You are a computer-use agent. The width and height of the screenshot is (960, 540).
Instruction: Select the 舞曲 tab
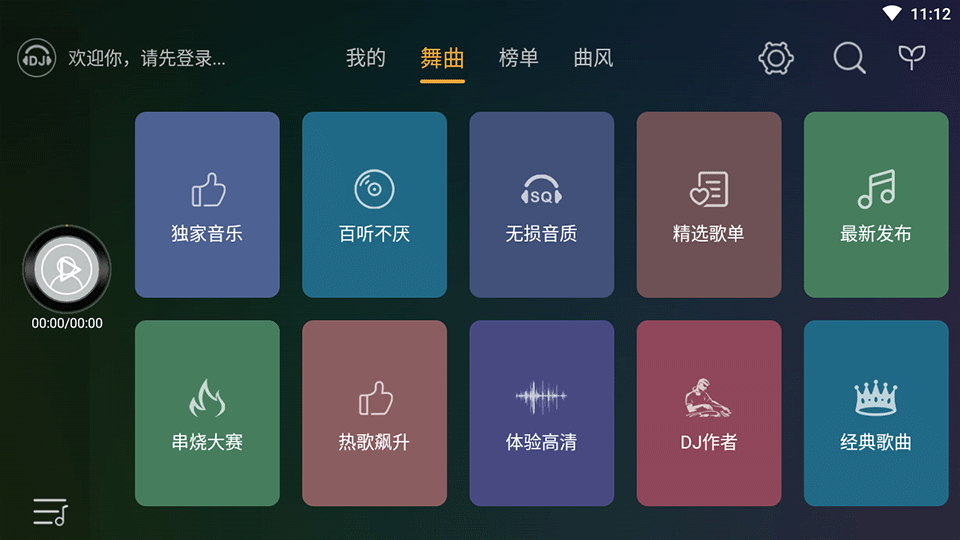tap(442, 58)
